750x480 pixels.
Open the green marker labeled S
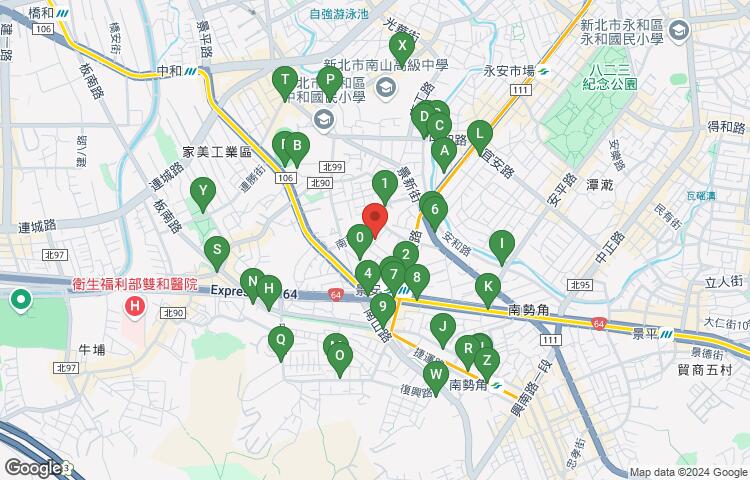click(217, 253)
